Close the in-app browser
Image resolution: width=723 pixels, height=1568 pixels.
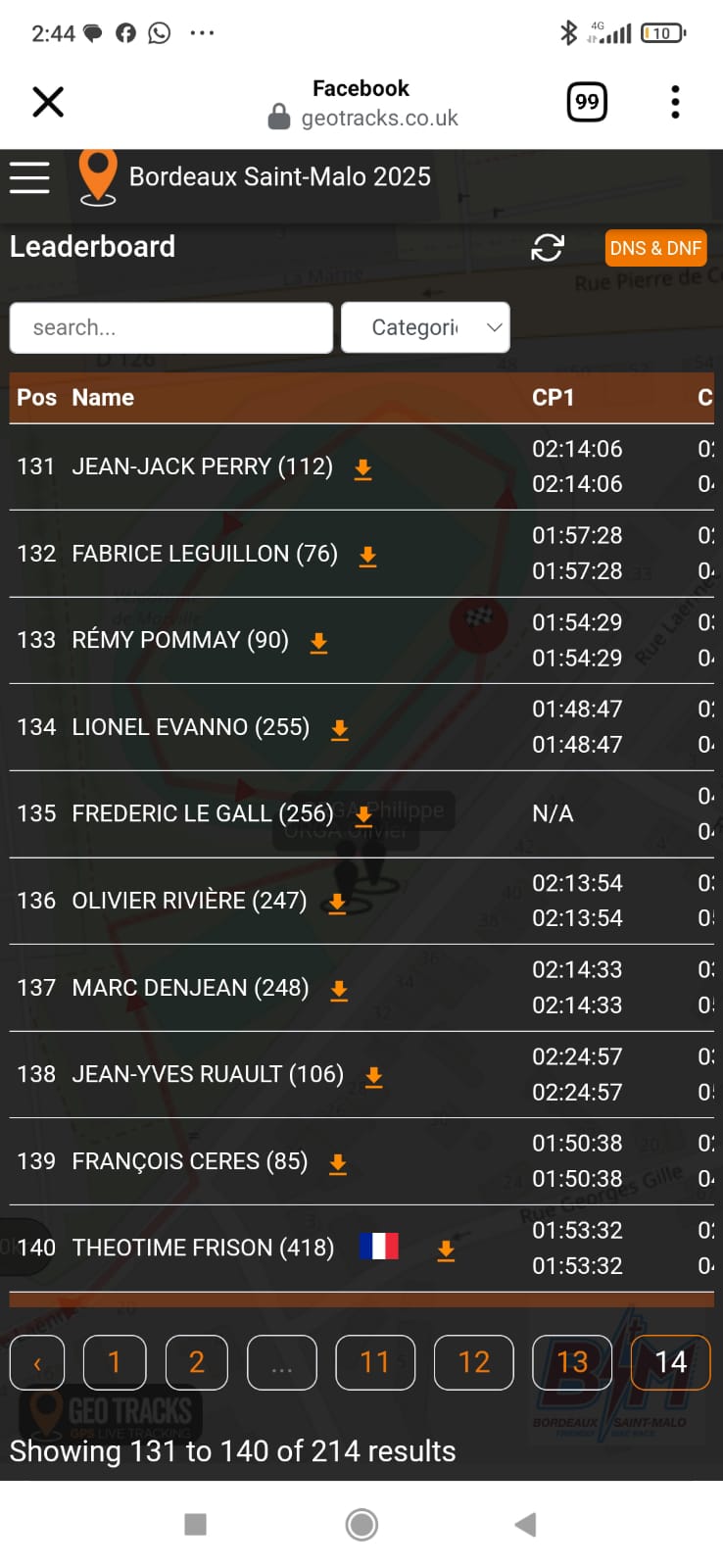48,102
